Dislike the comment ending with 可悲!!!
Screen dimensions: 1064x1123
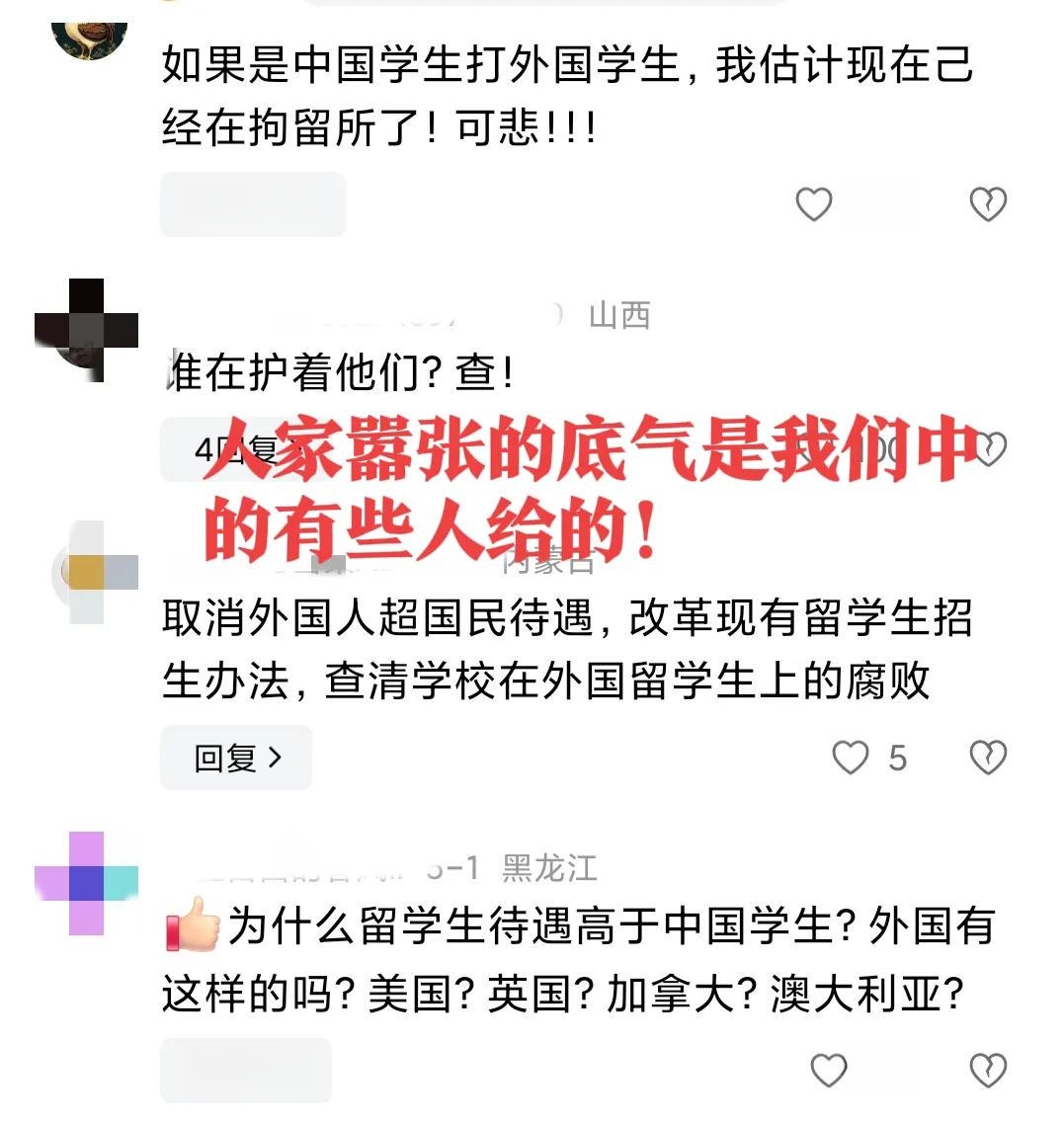pos(987,204)
